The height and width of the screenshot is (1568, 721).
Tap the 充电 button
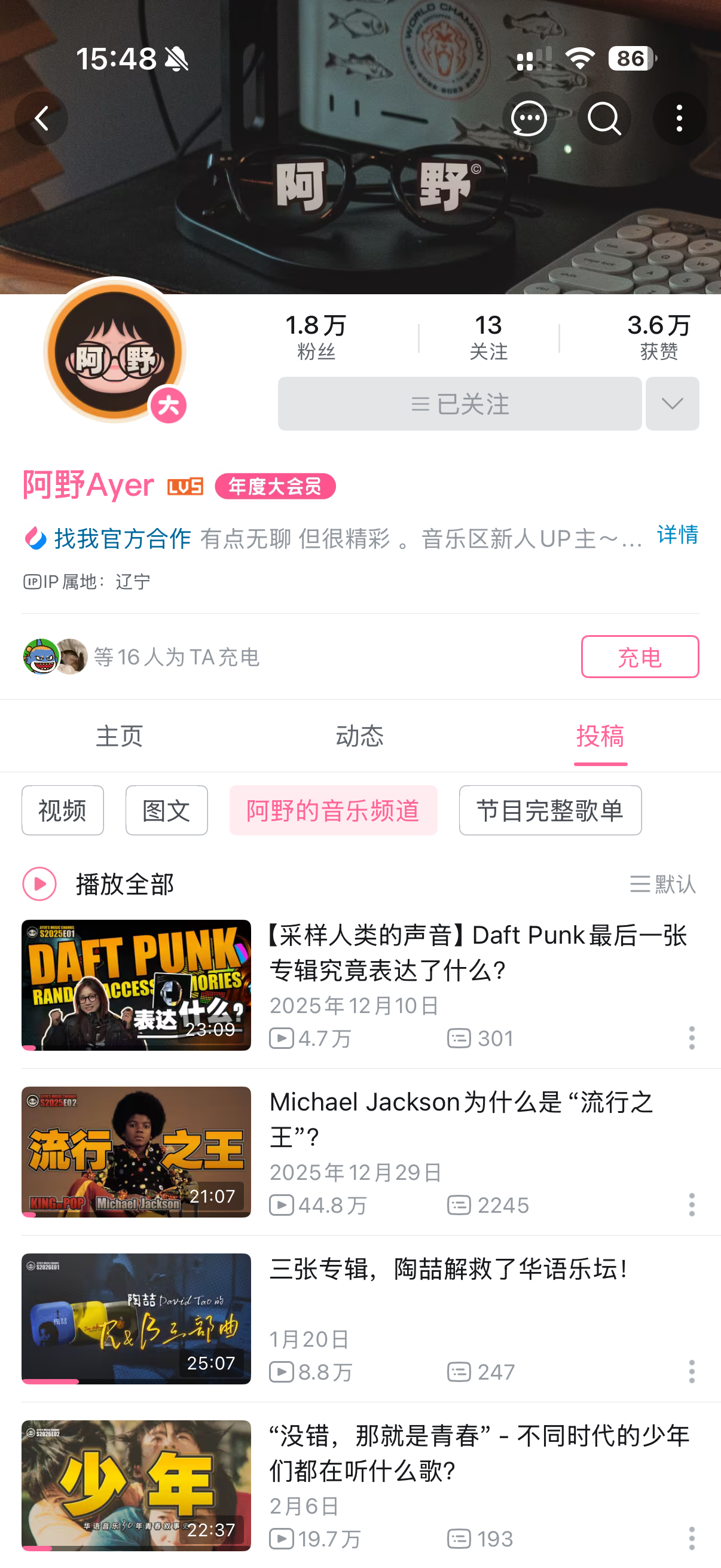640,657
